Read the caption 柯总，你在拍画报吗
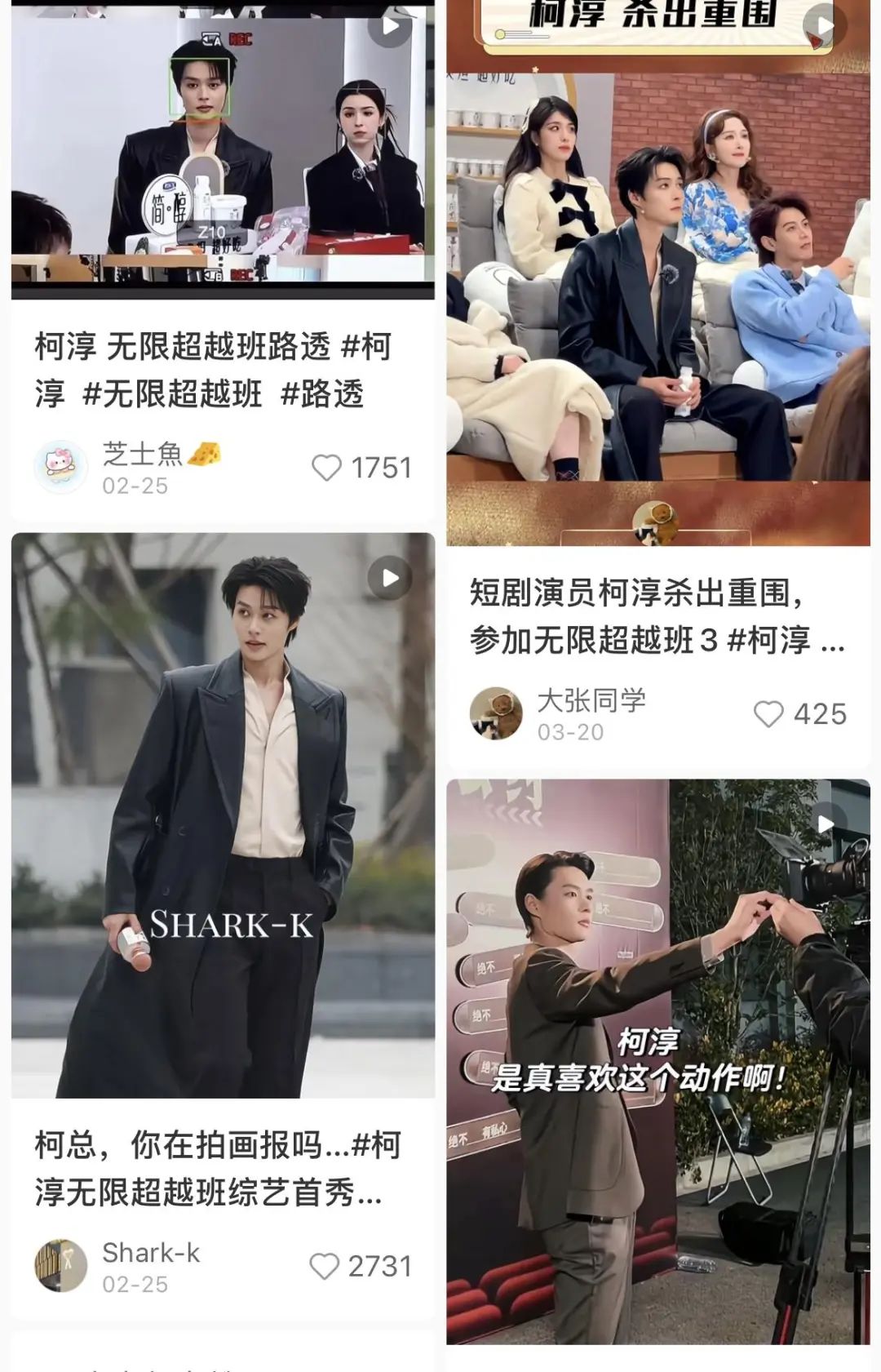This screenshot has width=881, height=1372. 216,1169
